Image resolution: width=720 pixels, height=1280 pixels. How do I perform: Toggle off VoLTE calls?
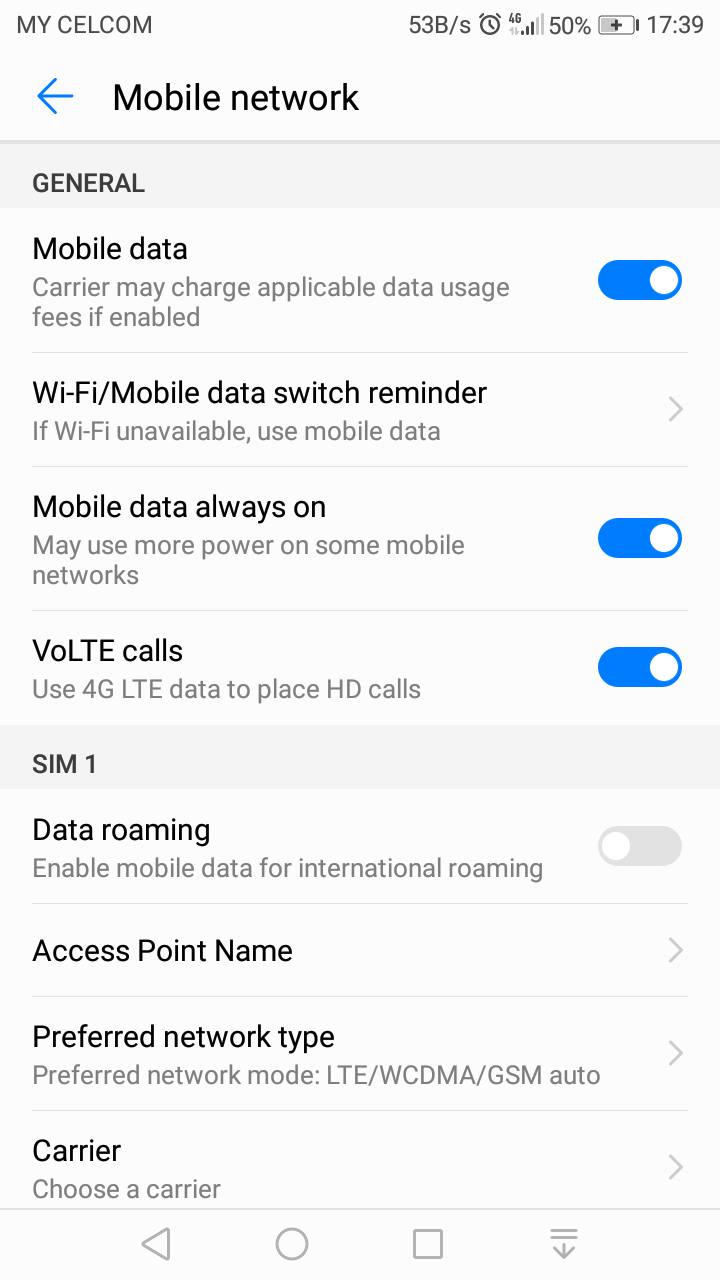point(640,667)
